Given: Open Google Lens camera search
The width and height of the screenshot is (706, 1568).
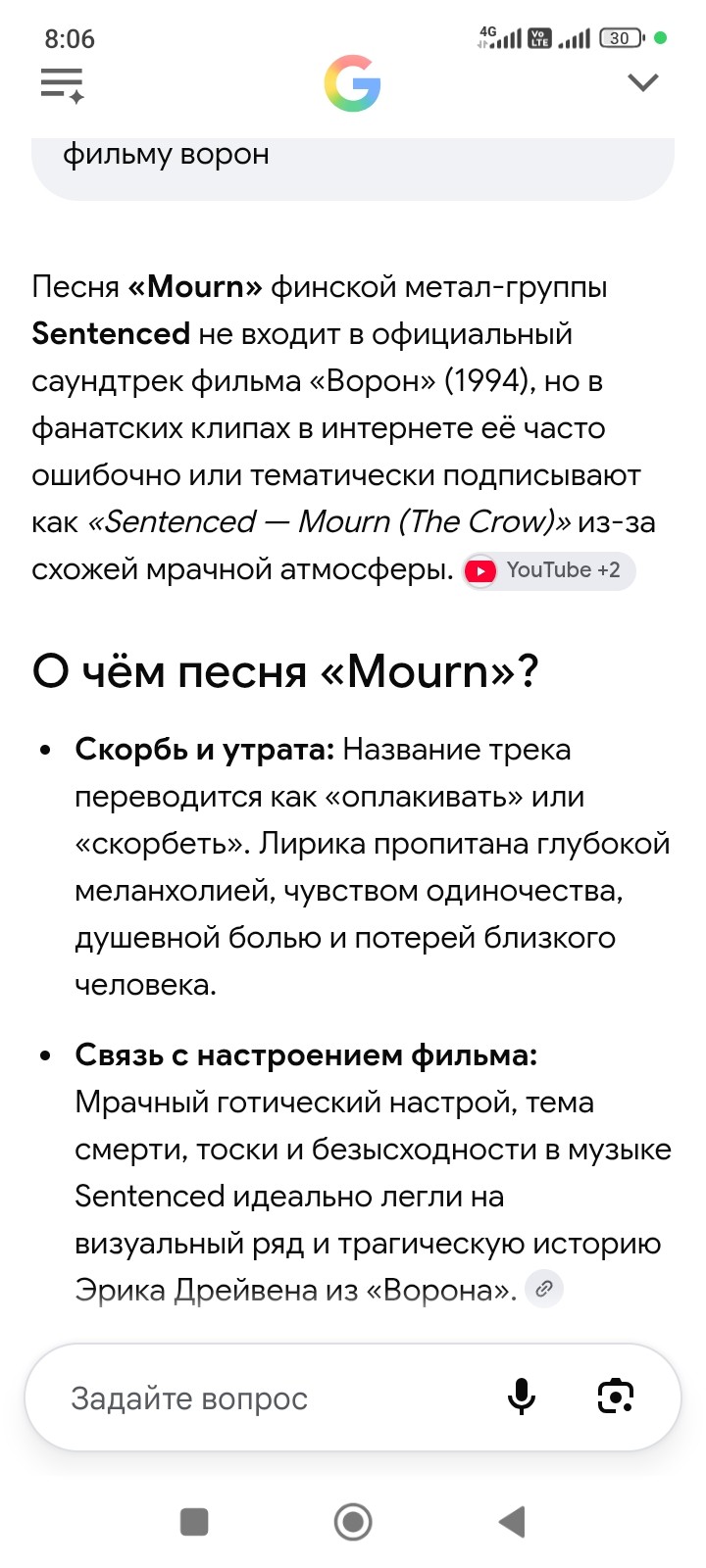Looking at the screenshot, I should pyautogui.click(x=616, y=1396).
